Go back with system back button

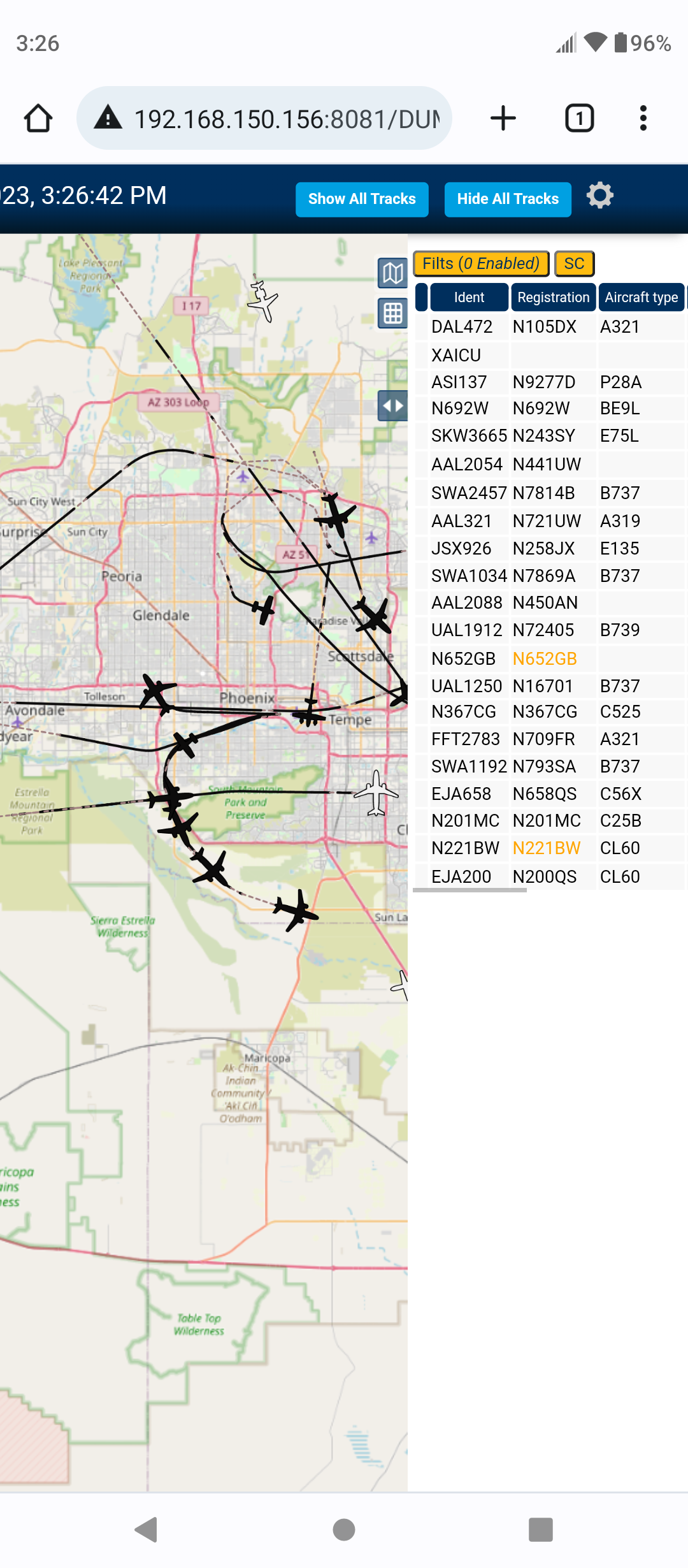(147, 1530)
